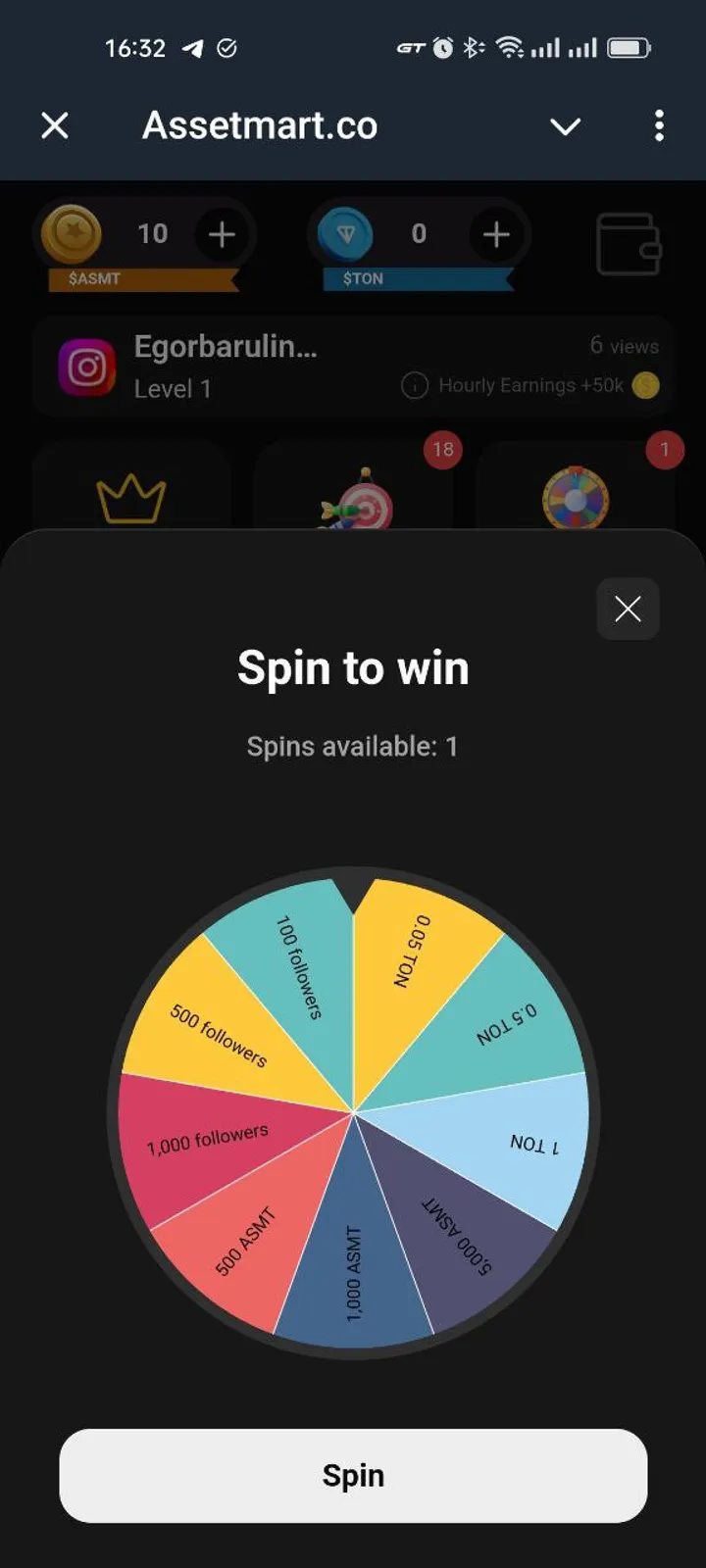
Task: Tap the Hourly Earnings info icon
Action: point(415,385)
